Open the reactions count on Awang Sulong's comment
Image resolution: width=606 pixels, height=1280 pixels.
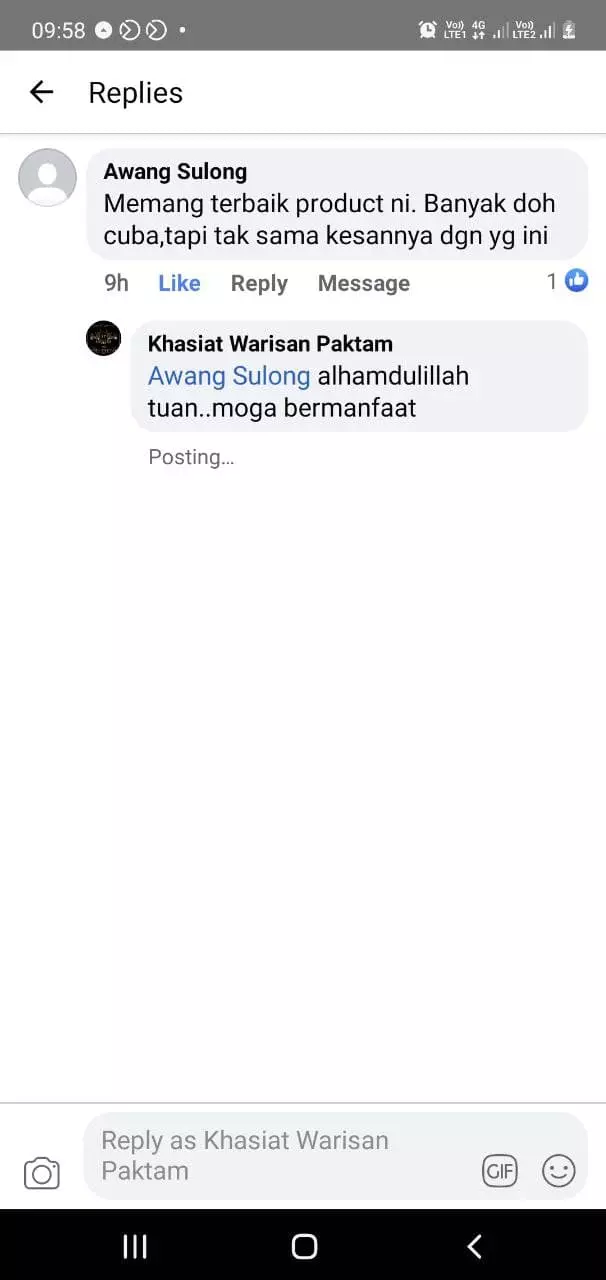click(x=567, y=281)
